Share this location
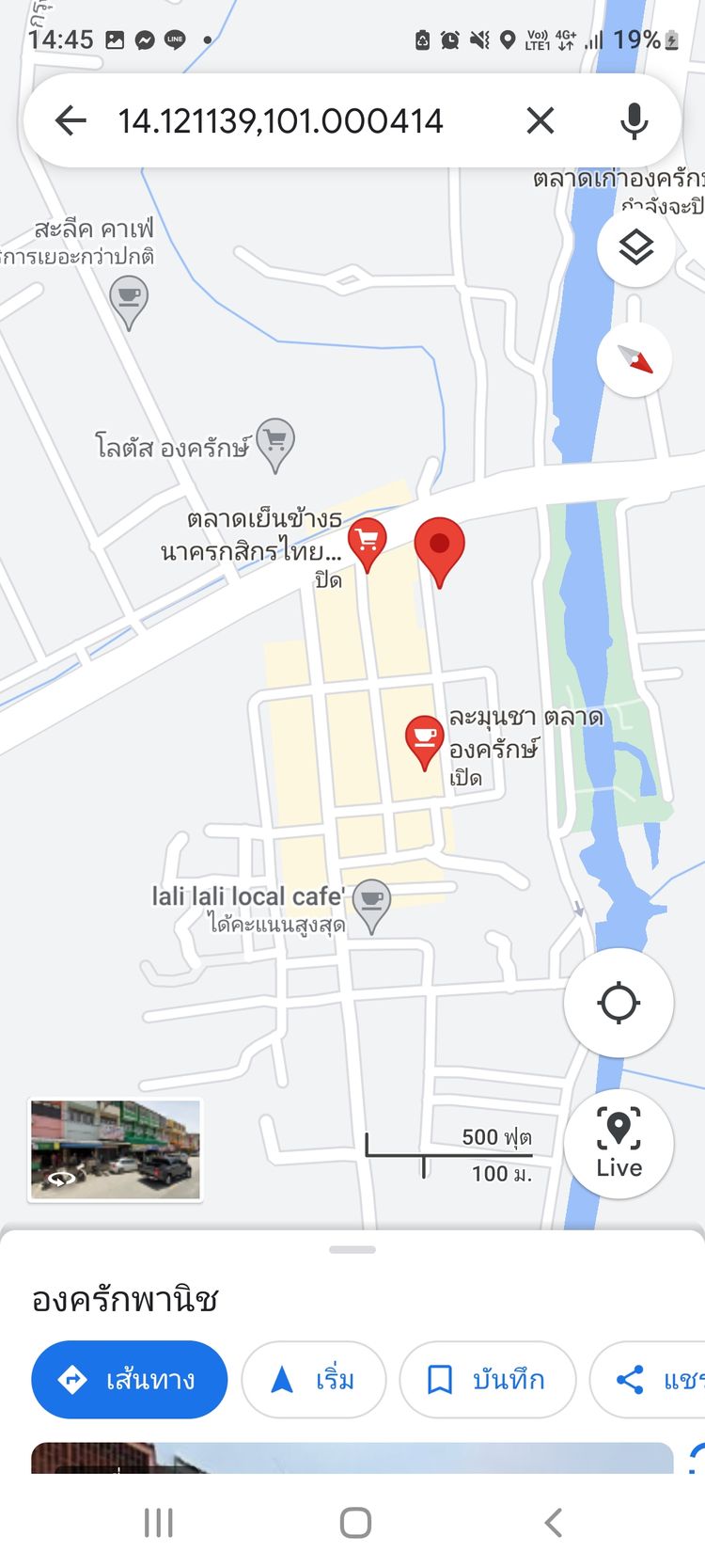The height and width of the screenshot is (1568, 705). tap(649, 1379)
